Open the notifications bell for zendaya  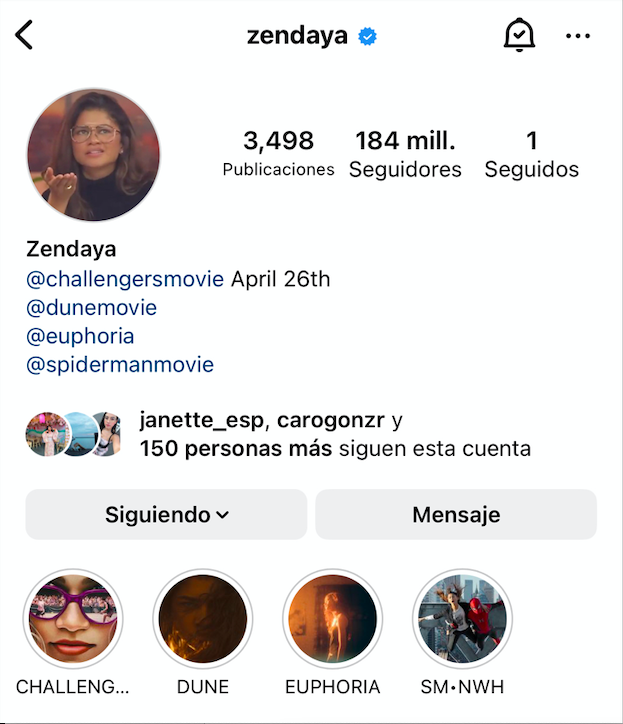point(519,36)
